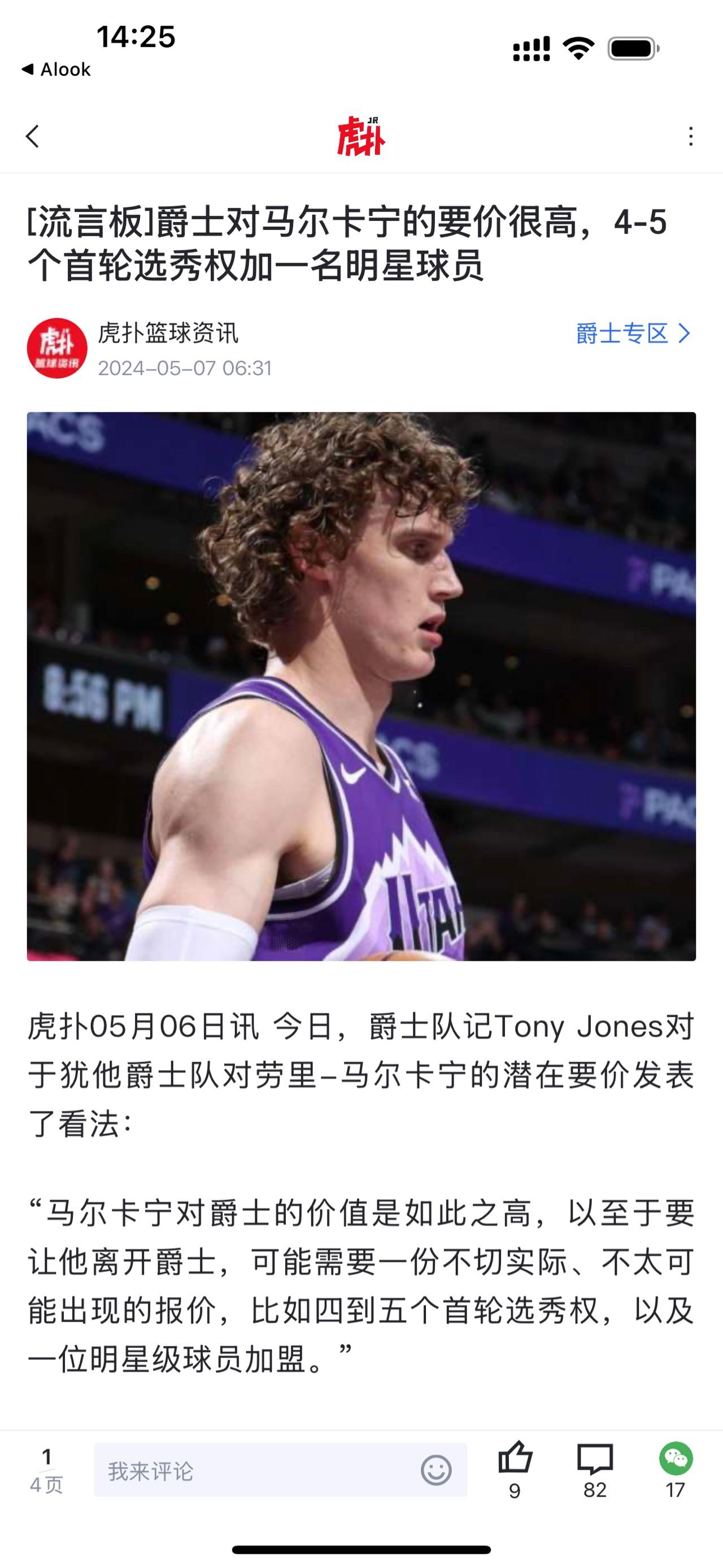Return to Alook from the status bar

(x=56, y=70)
